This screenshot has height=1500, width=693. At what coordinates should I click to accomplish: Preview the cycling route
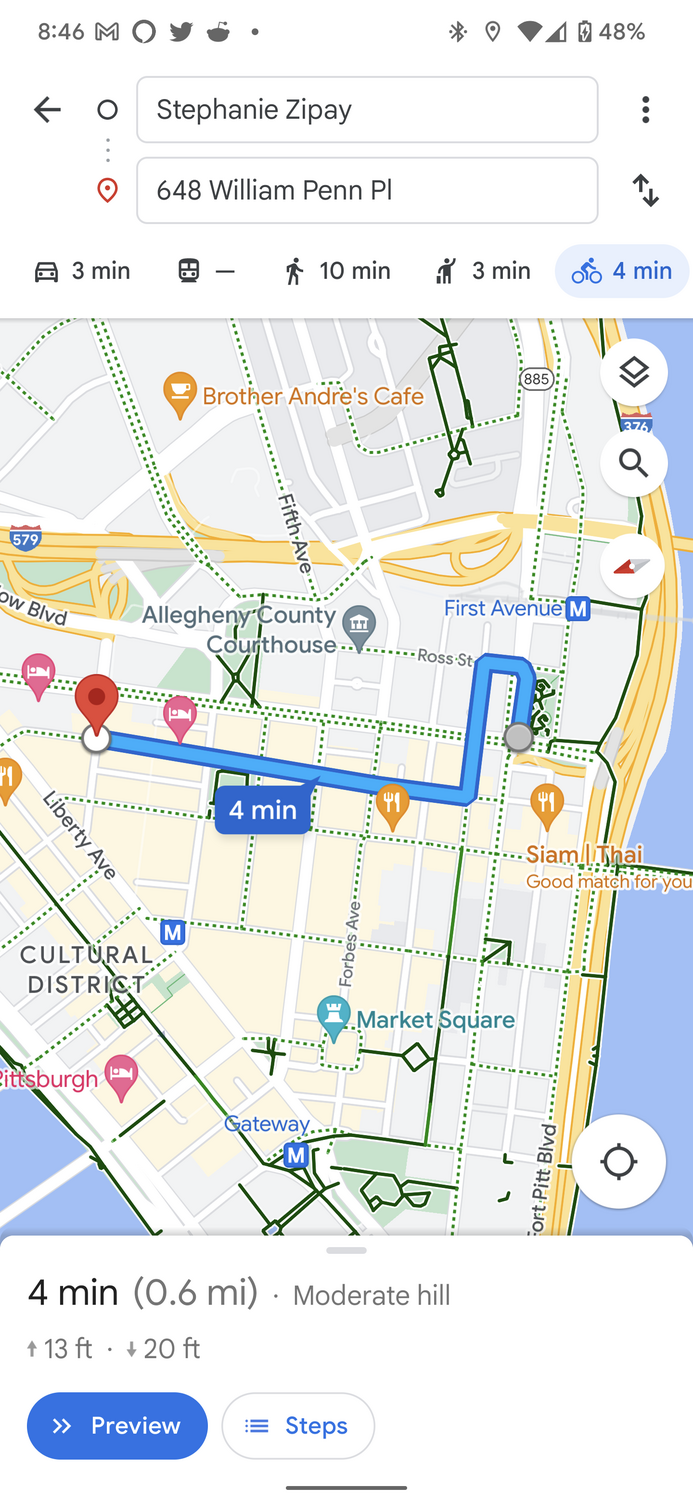[x=117, y=1426]
